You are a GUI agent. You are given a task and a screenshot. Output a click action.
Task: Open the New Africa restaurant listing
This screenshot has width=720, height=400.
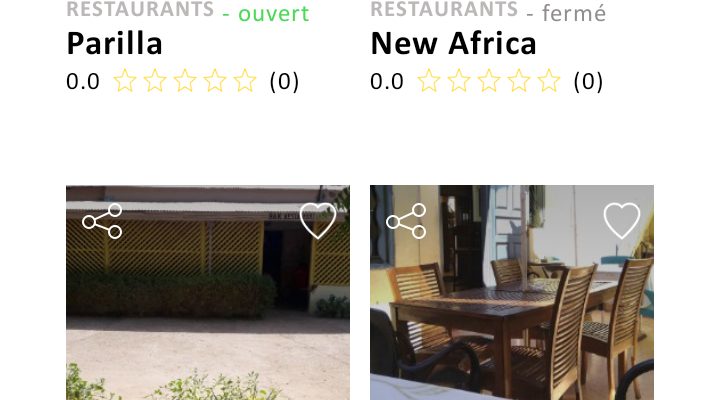[453, 44]
